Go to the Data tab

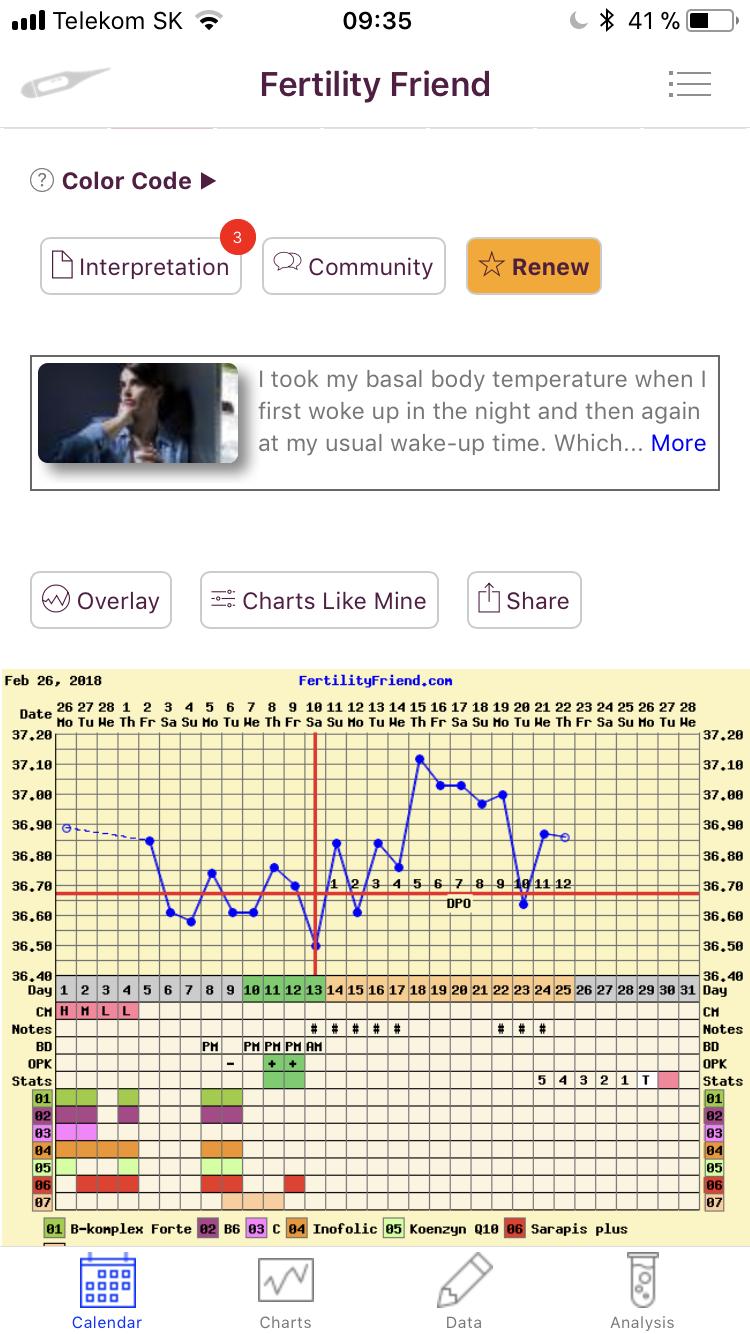tap(464, 1291)
